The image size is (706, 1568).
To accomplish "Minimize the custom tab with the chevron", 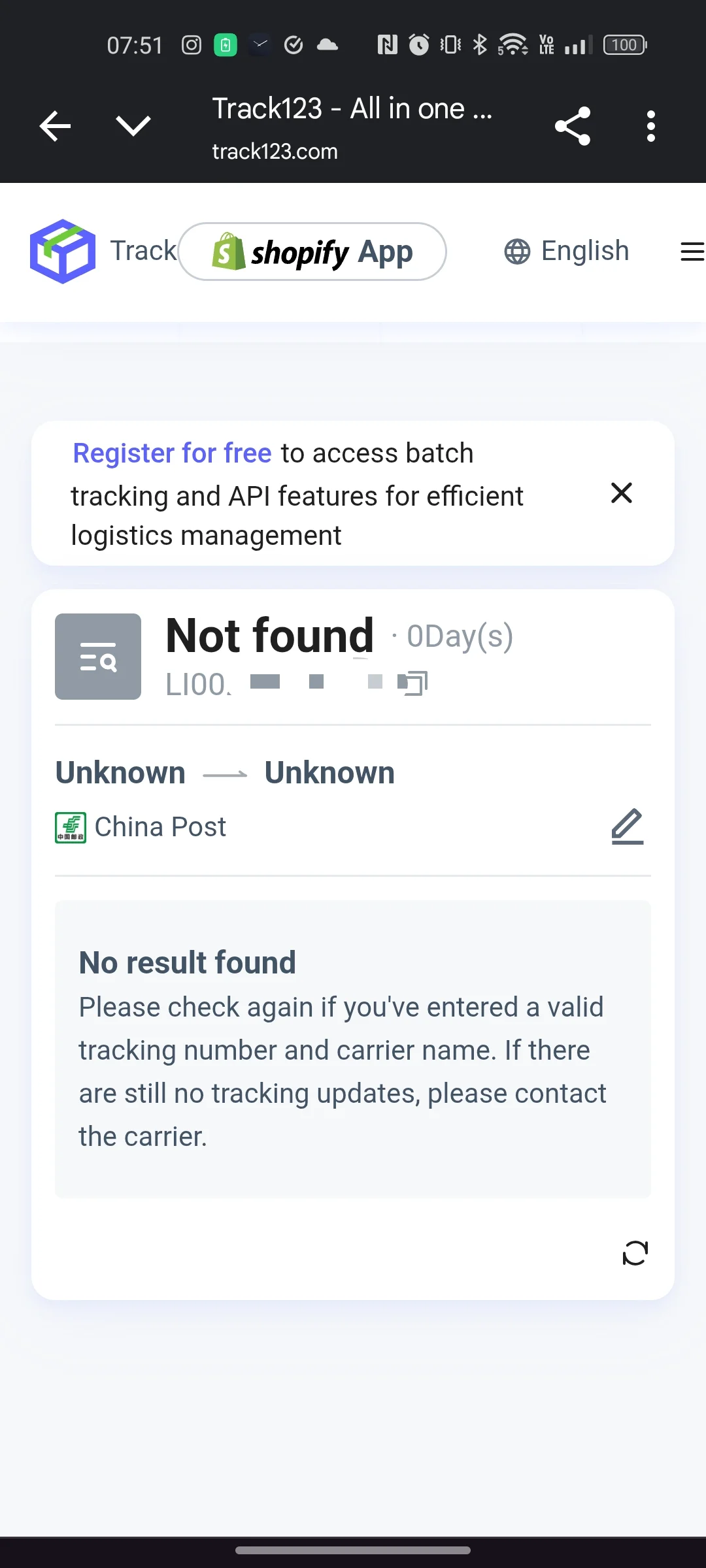I will pyautogui.click(x=133, y=126).
